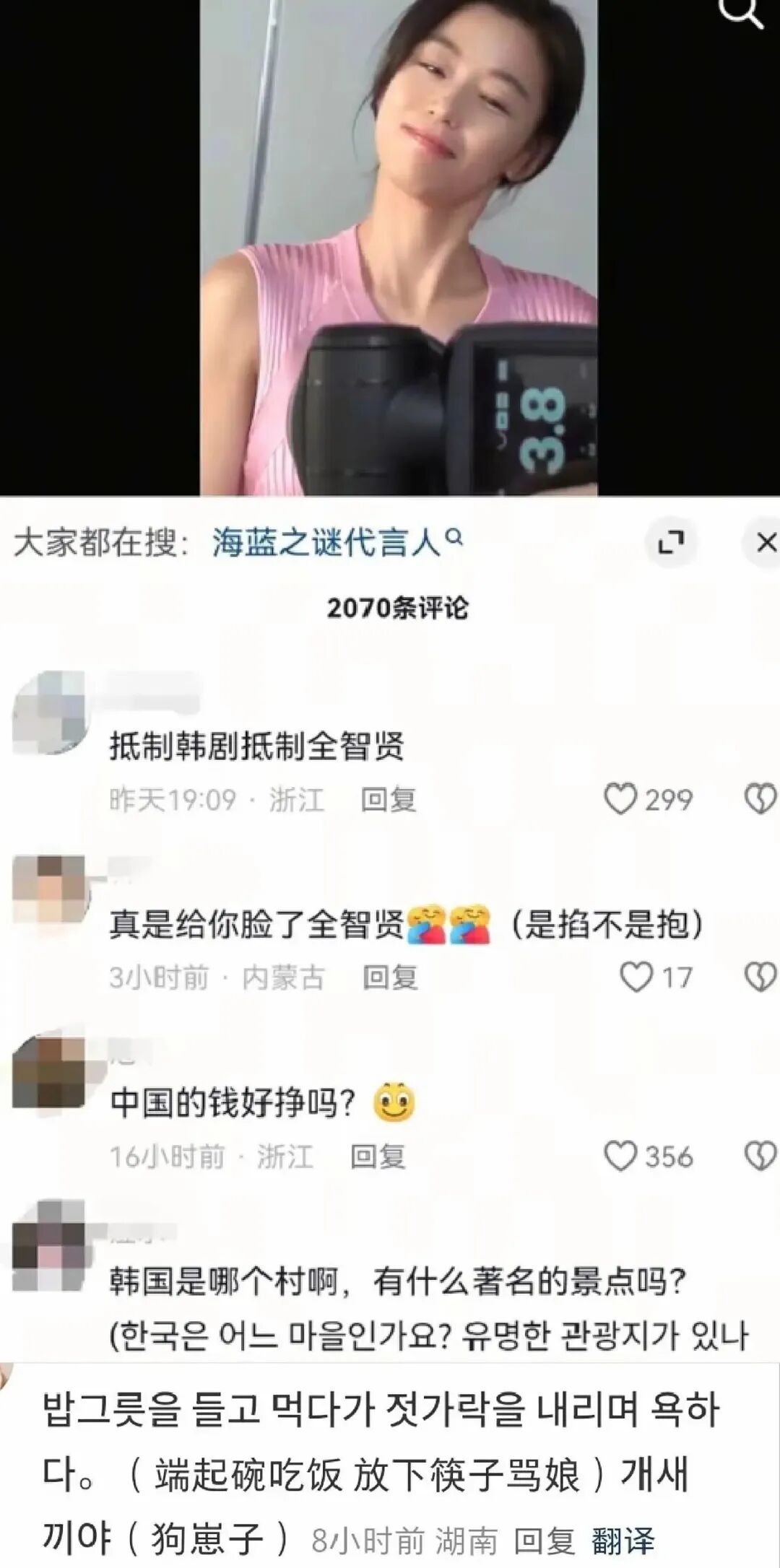The image size is (780, 1568).
Task: Reply to the 湖南 comment
Action: pos(544,1541)
